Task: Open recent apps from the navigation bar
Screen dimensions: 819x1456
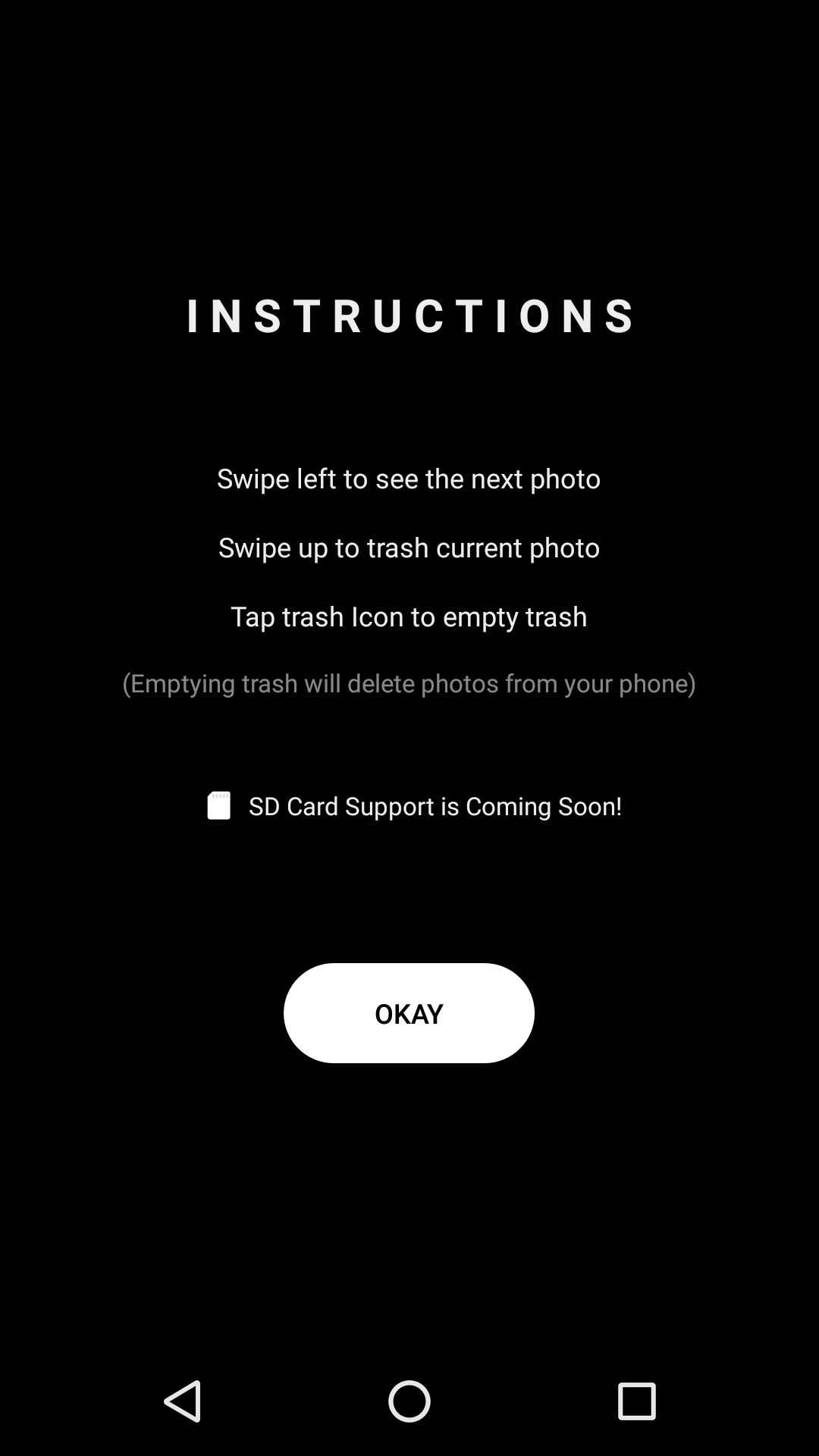Action: tap(636, 1400)
